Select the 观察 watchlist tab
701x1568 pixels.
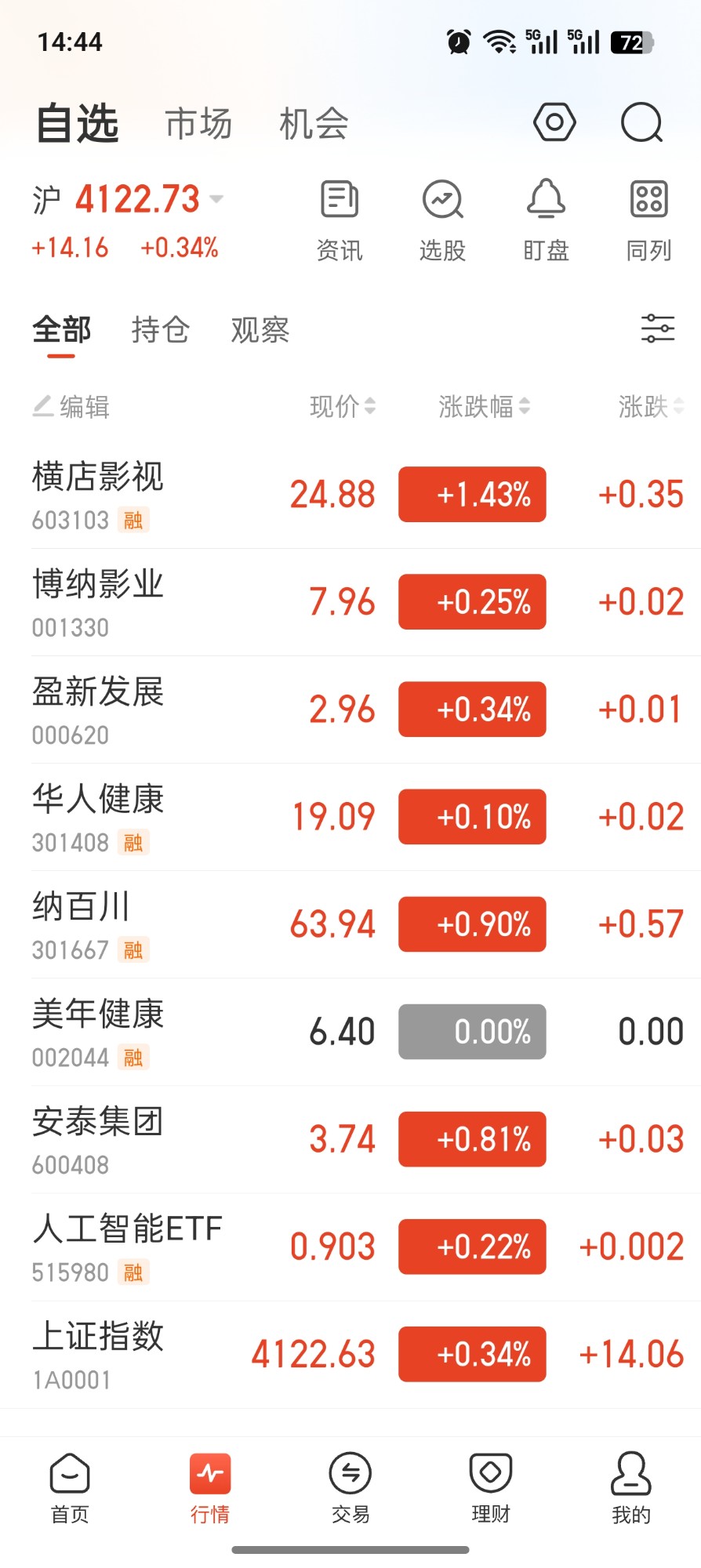(x=260, y=329)
